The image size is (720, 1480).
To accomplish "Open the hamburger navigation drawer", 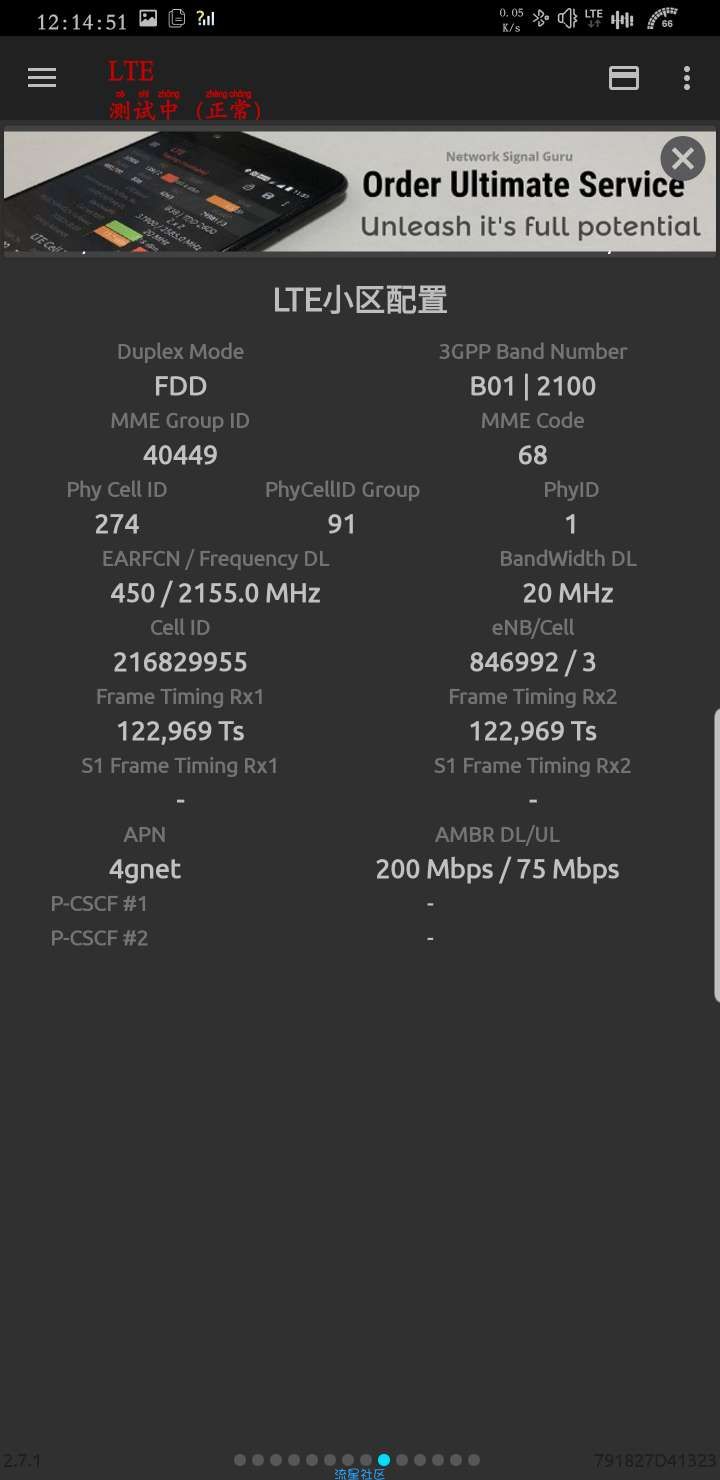I will coord(42,78).
